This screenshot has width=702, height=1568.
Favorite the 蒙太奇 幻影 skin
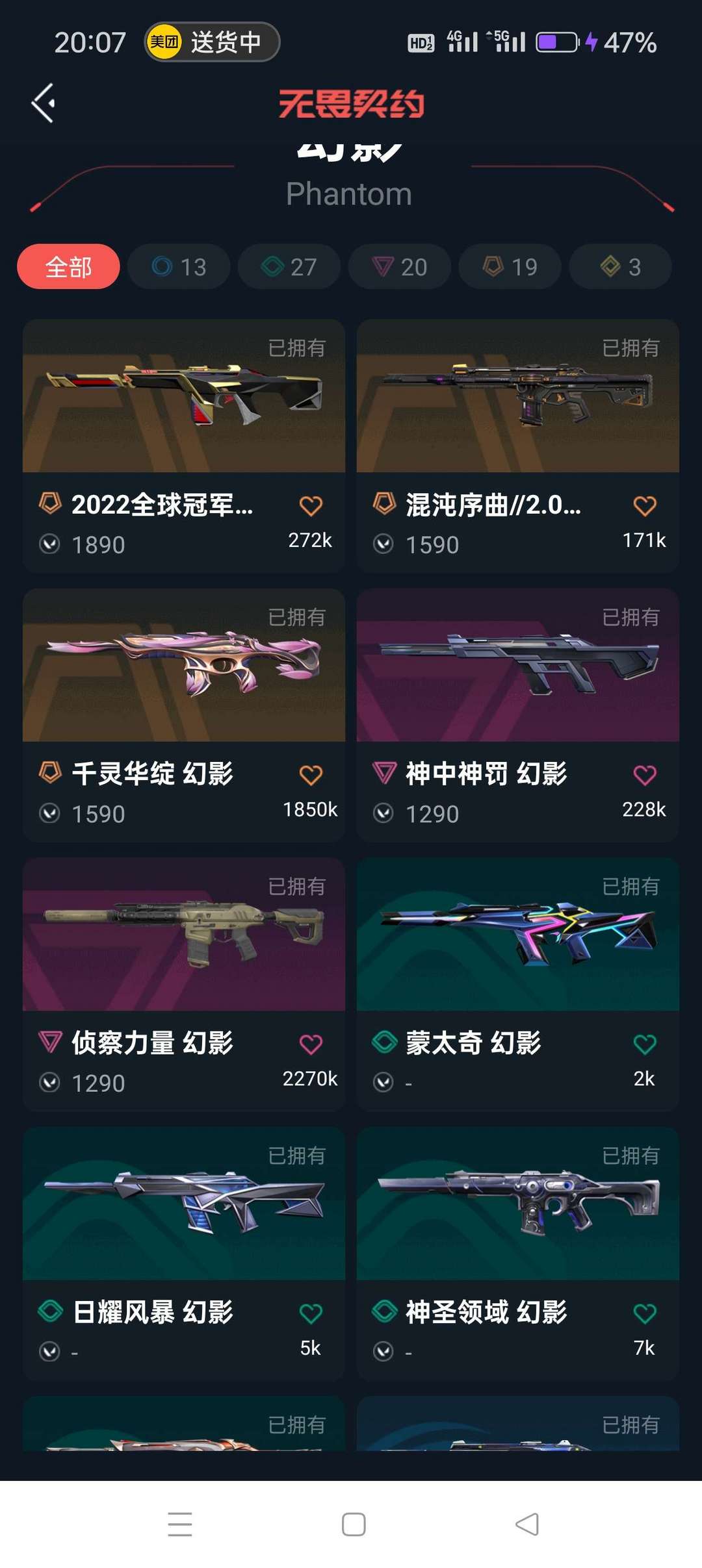644,1044
